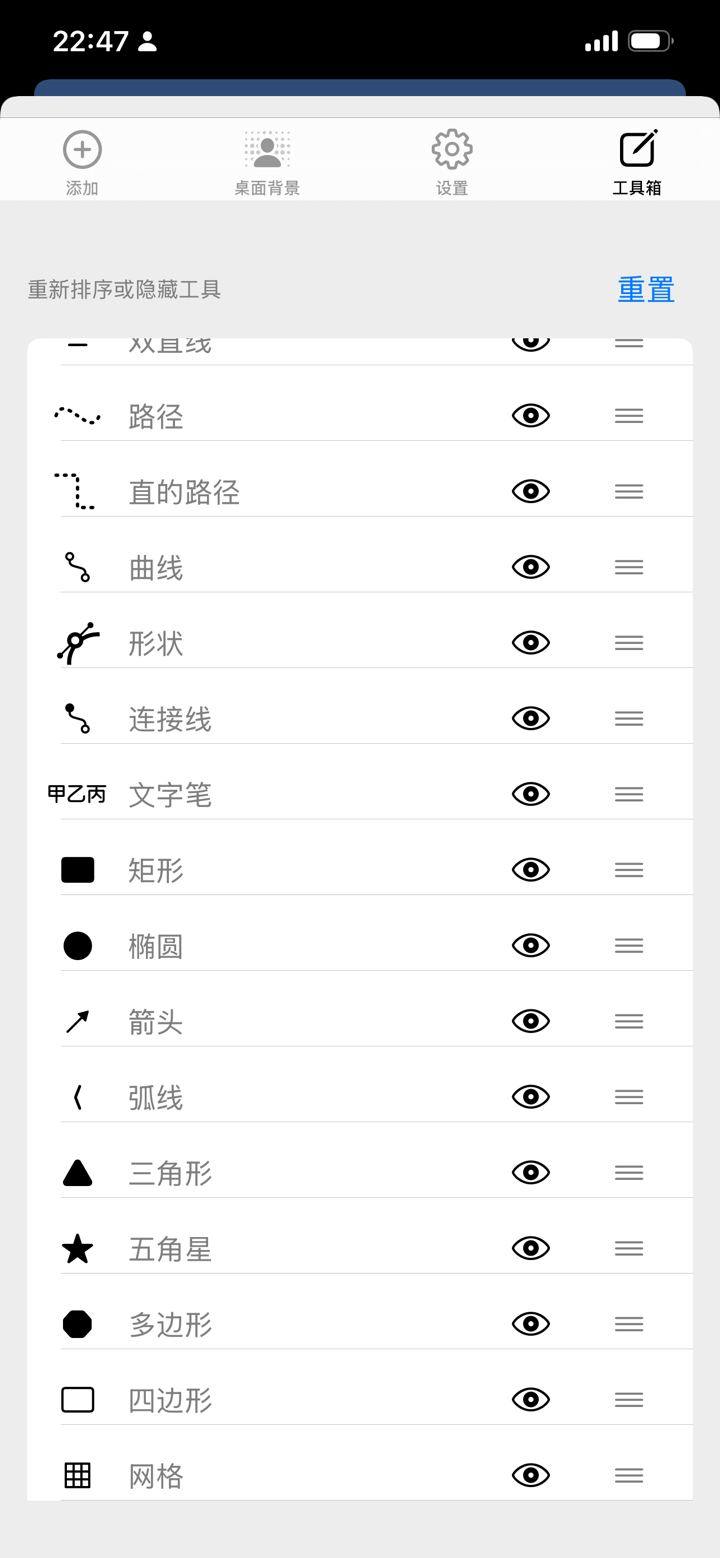Select the 曲线 curve tool icon
The height and width of the screenshot is (1558, 720).
78,567
